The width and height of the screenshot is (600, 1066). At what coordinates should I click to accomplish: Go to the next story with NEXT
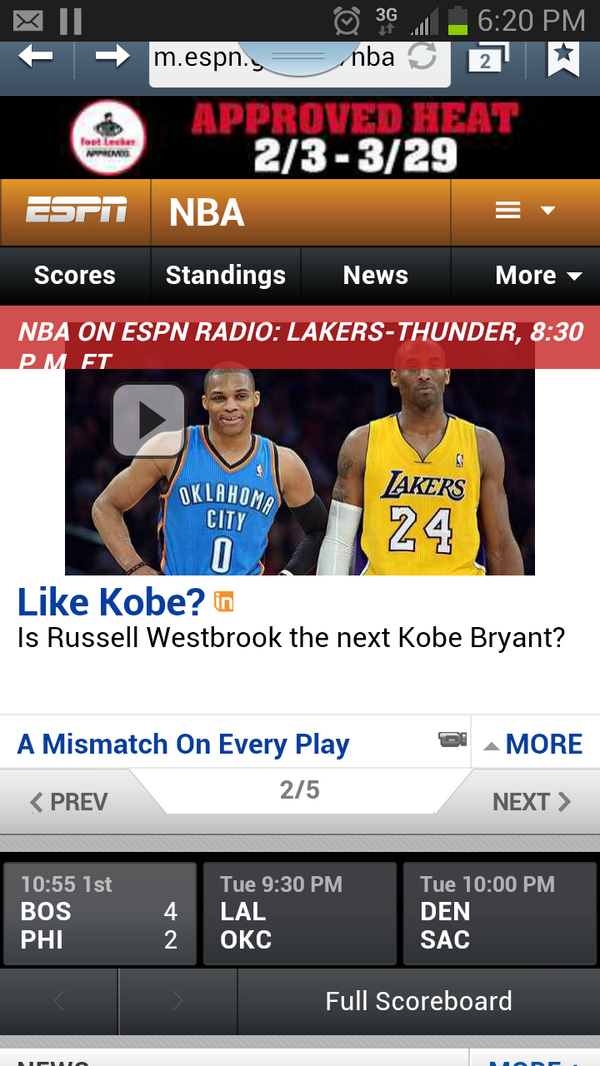pos(531,802)
